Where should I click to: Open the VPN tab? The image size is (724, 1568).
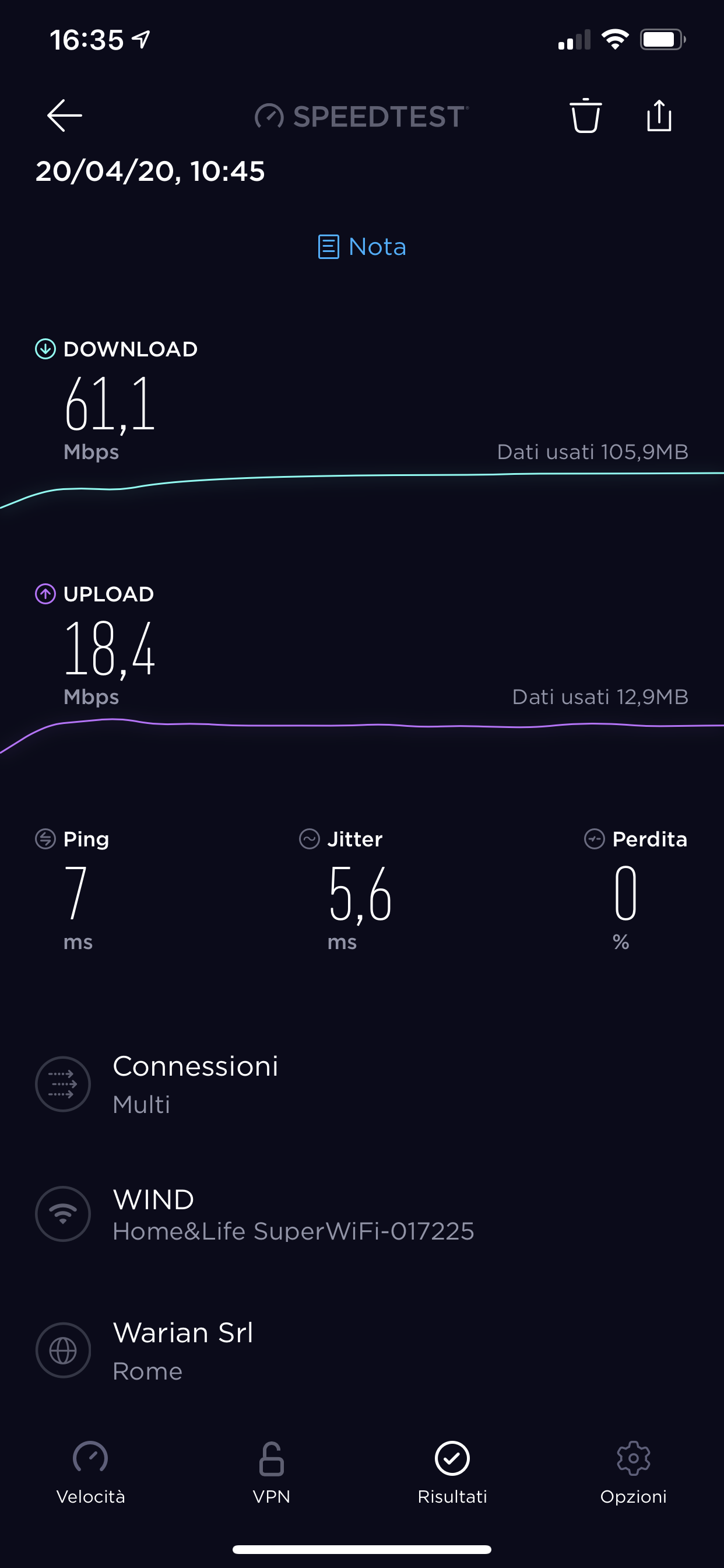[271, 1472]
